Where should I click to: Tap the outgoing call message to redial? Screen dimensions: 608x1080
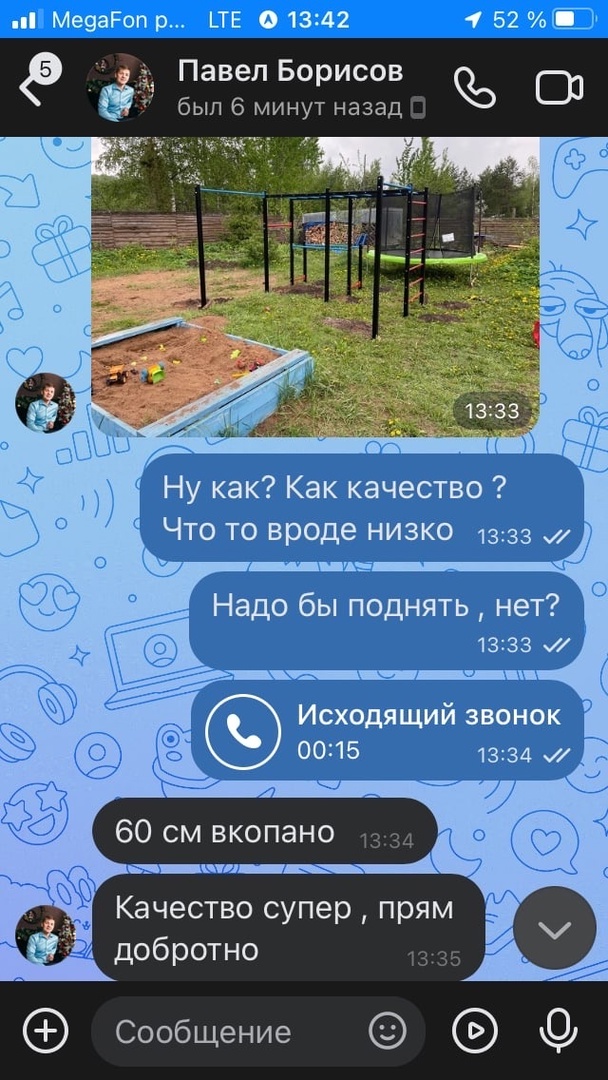point(388,731)
